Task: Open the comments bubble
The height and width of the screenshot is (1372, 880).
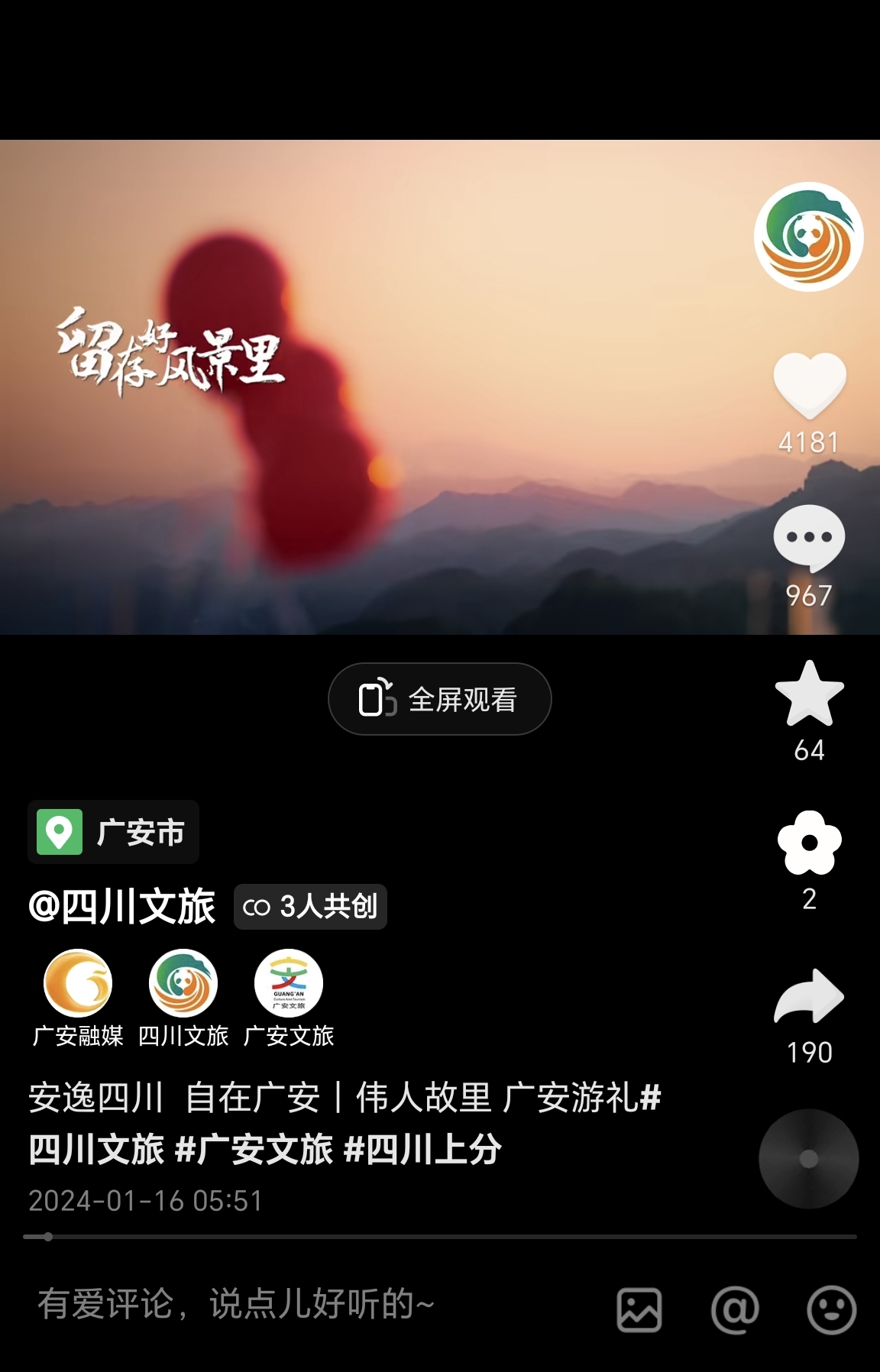Action: [x=809, y=539]
